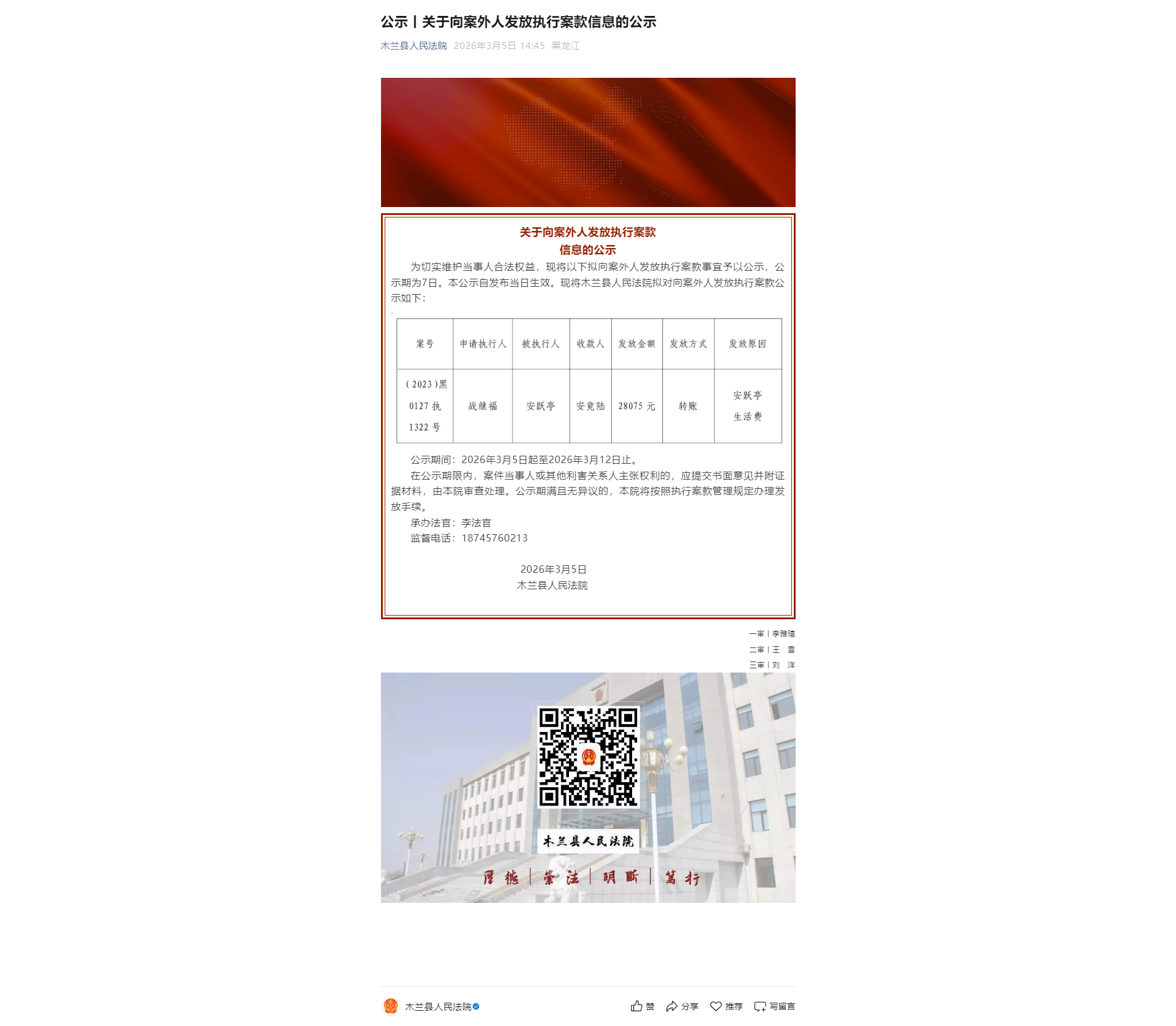Open the 木兰县人民法院 account link under the title
1176x1026 pixels.
click(x=413, y=46)
